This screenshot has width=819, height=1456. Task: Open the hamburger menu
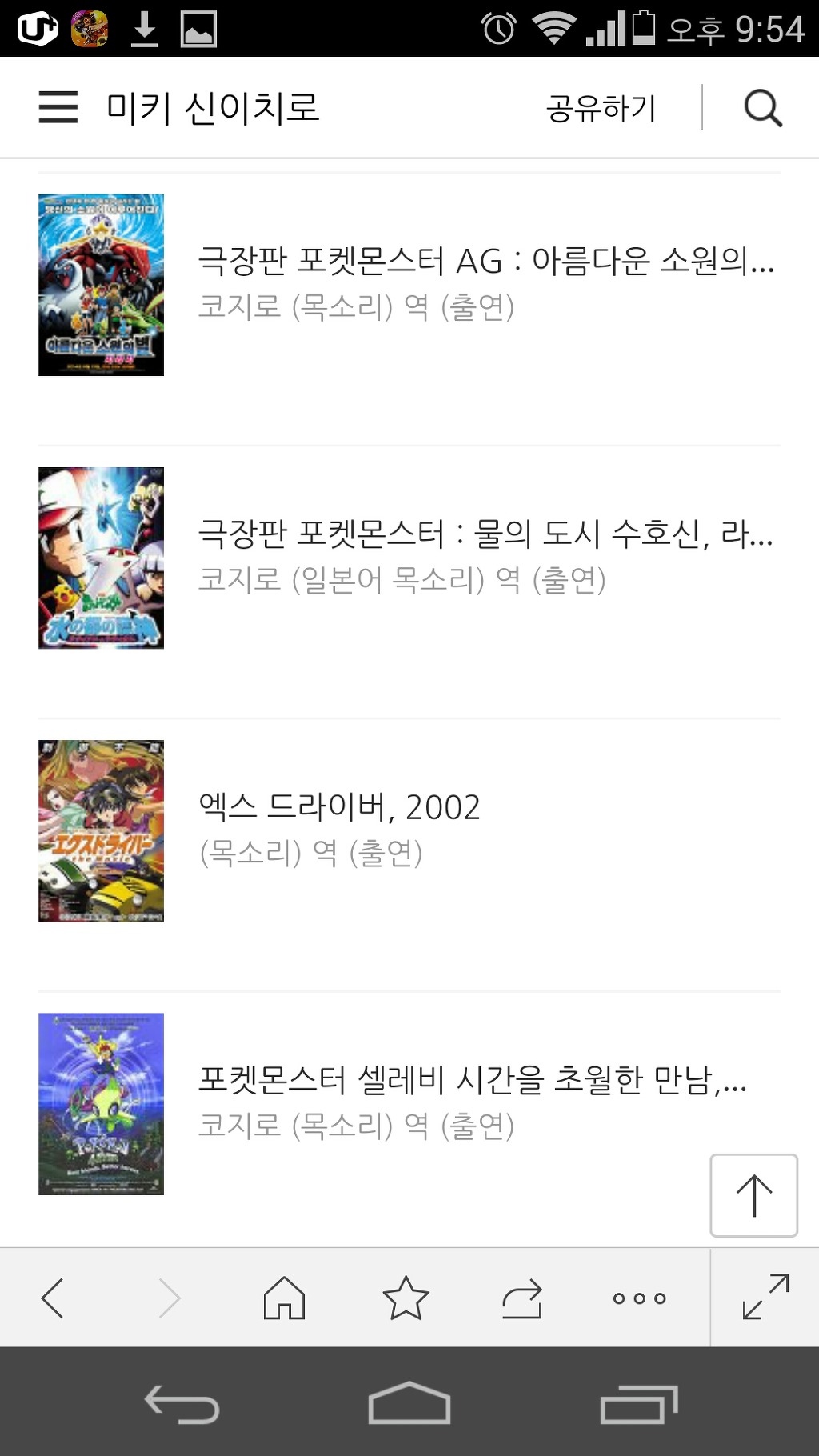[x=58, y=107]
